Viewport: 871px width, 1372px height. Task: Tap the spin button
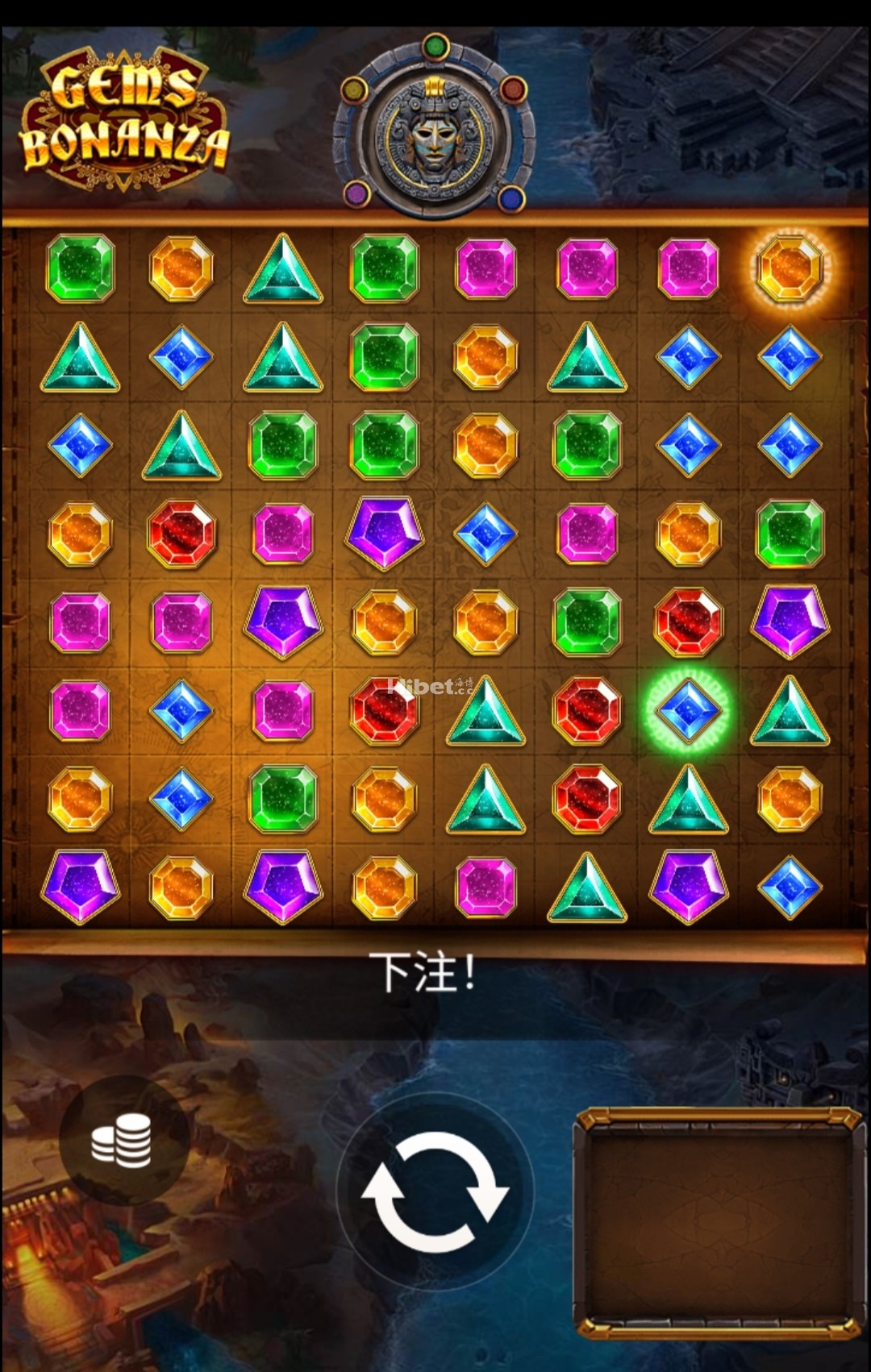[x=435, y=1191]
